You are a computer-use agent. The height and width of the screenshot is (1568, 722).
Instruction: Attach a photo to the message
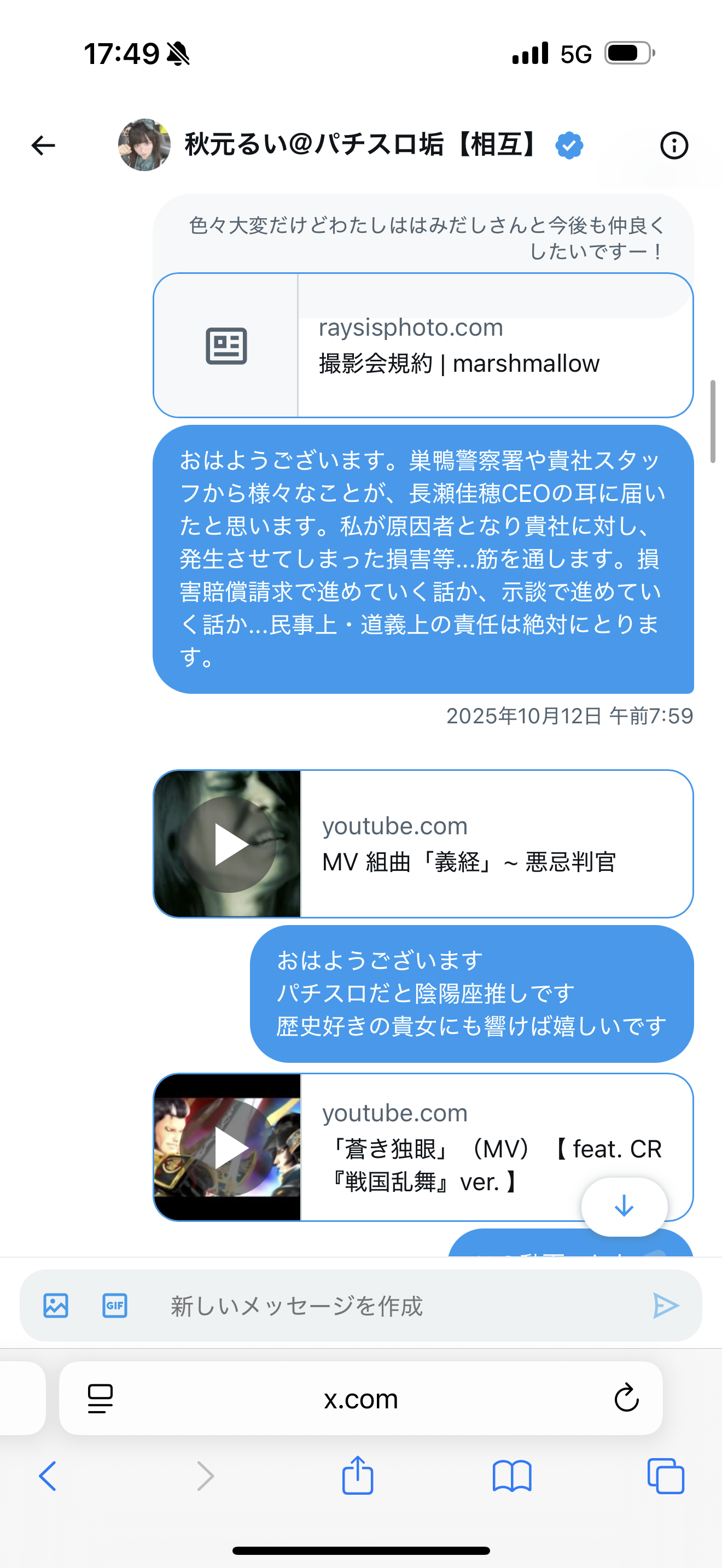55,1306
